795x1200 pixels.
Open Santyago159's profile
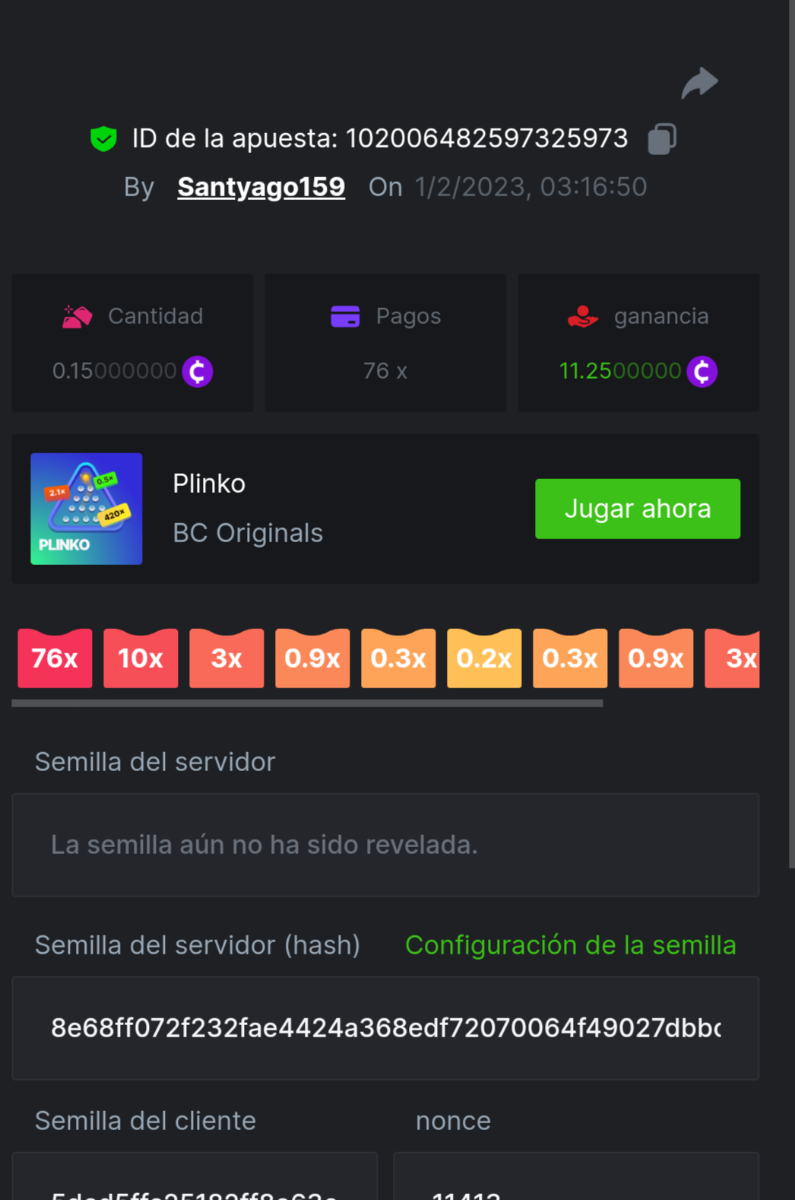(261, 187)
